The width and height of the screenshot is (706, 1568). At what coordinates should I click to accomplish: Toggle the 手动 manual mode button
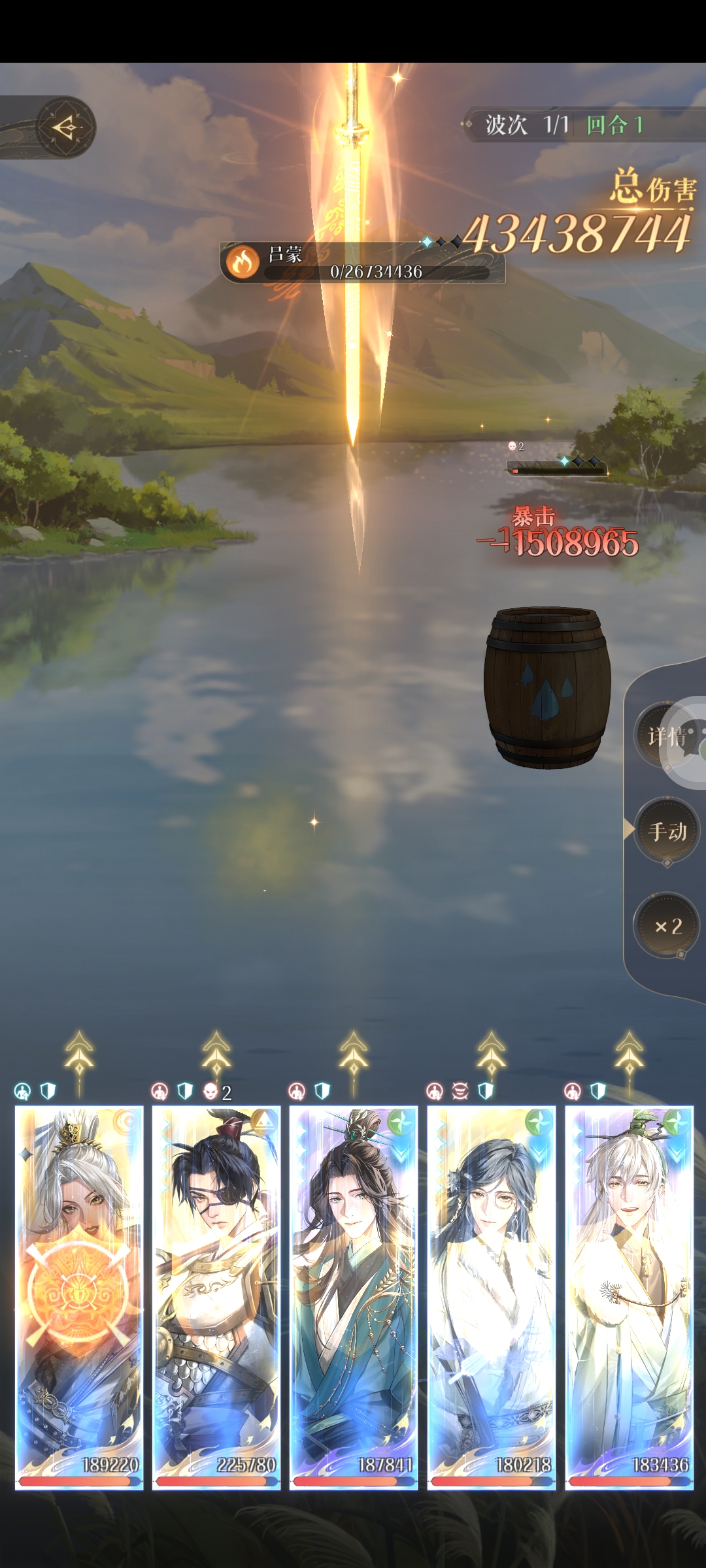[667, 831]
